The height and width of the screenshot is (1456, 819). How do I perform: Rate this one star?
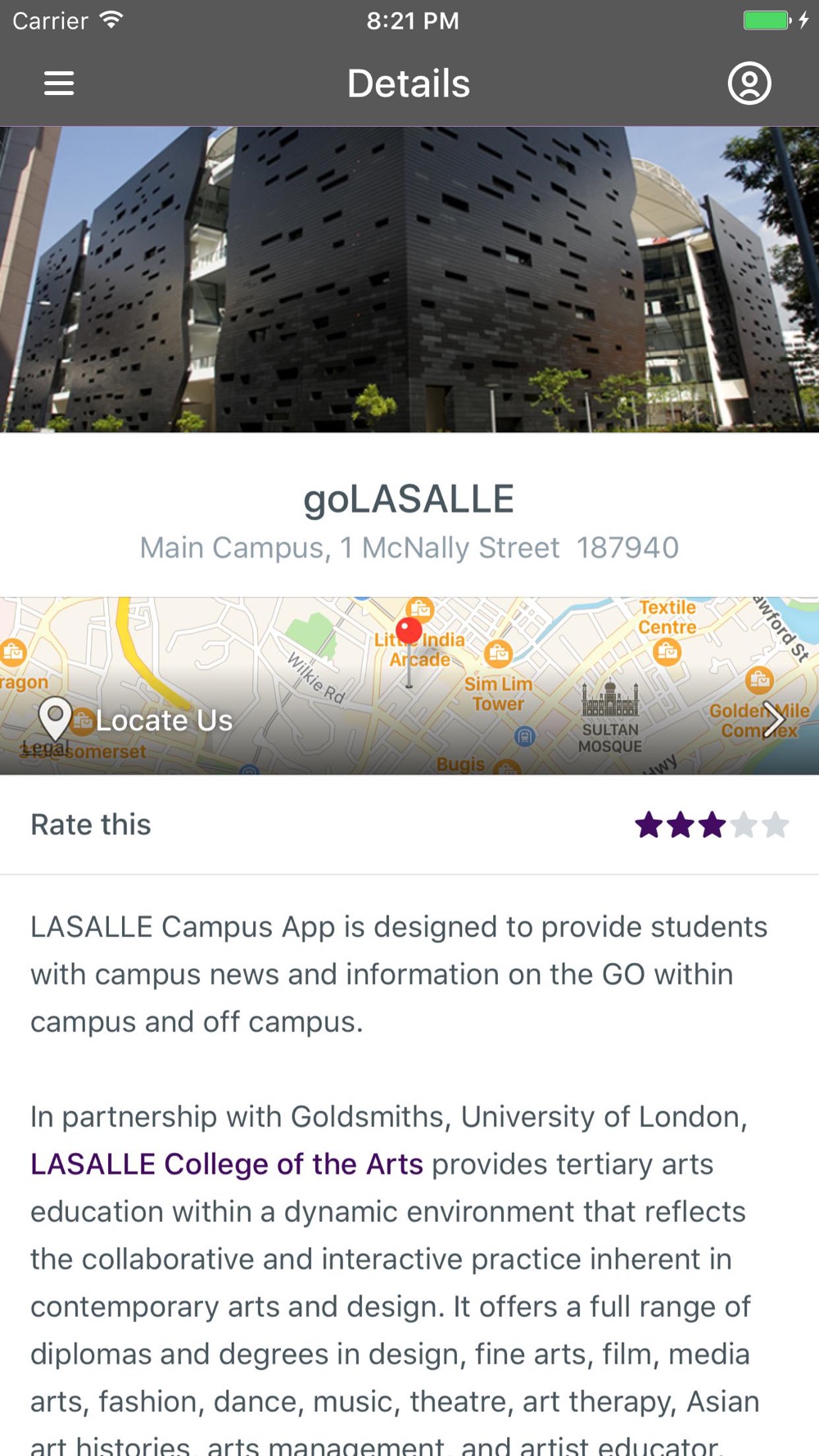coord(649,825)
